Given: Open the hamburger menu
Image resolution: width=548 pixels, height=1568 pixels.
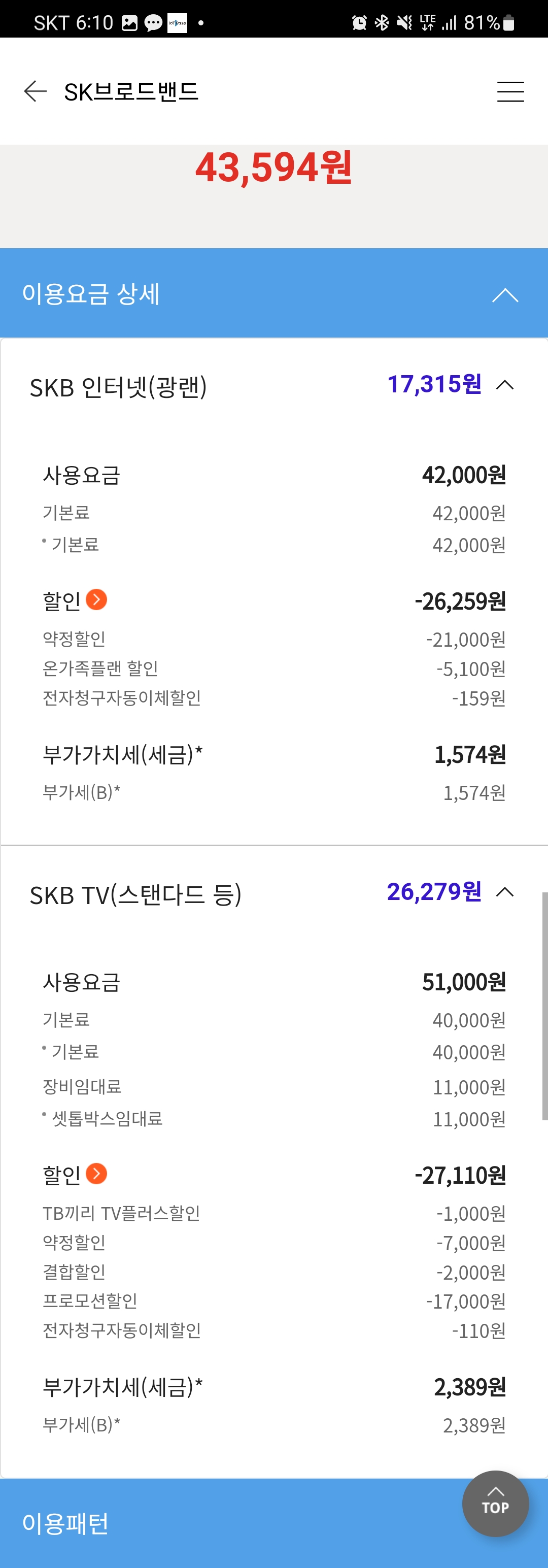Looking at the screenshot, I should click(509, 92).
